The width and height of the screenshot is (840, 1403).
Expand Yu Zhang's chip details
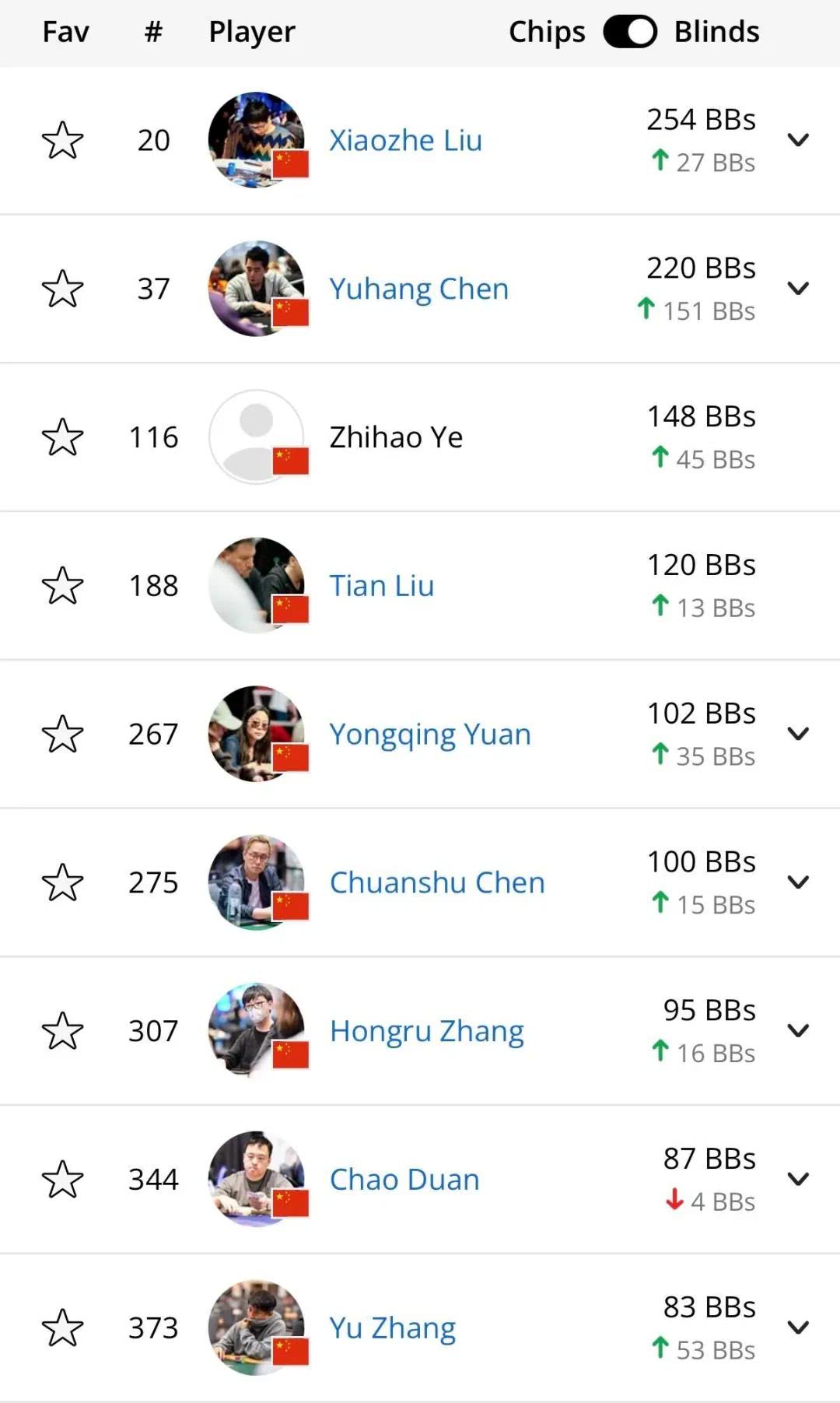coord(798,1328)
